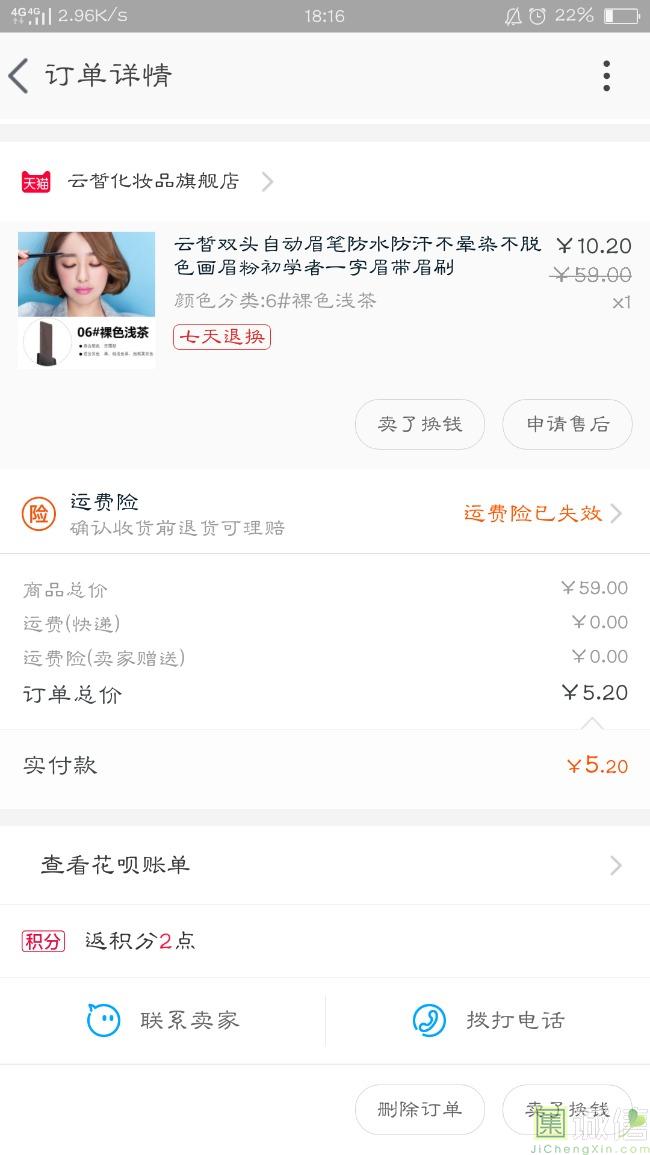The height and width of the screenshot is (1155, 650).
Task: Tap 卖了换钱 in bottom bar
Action: [567, 1109]
